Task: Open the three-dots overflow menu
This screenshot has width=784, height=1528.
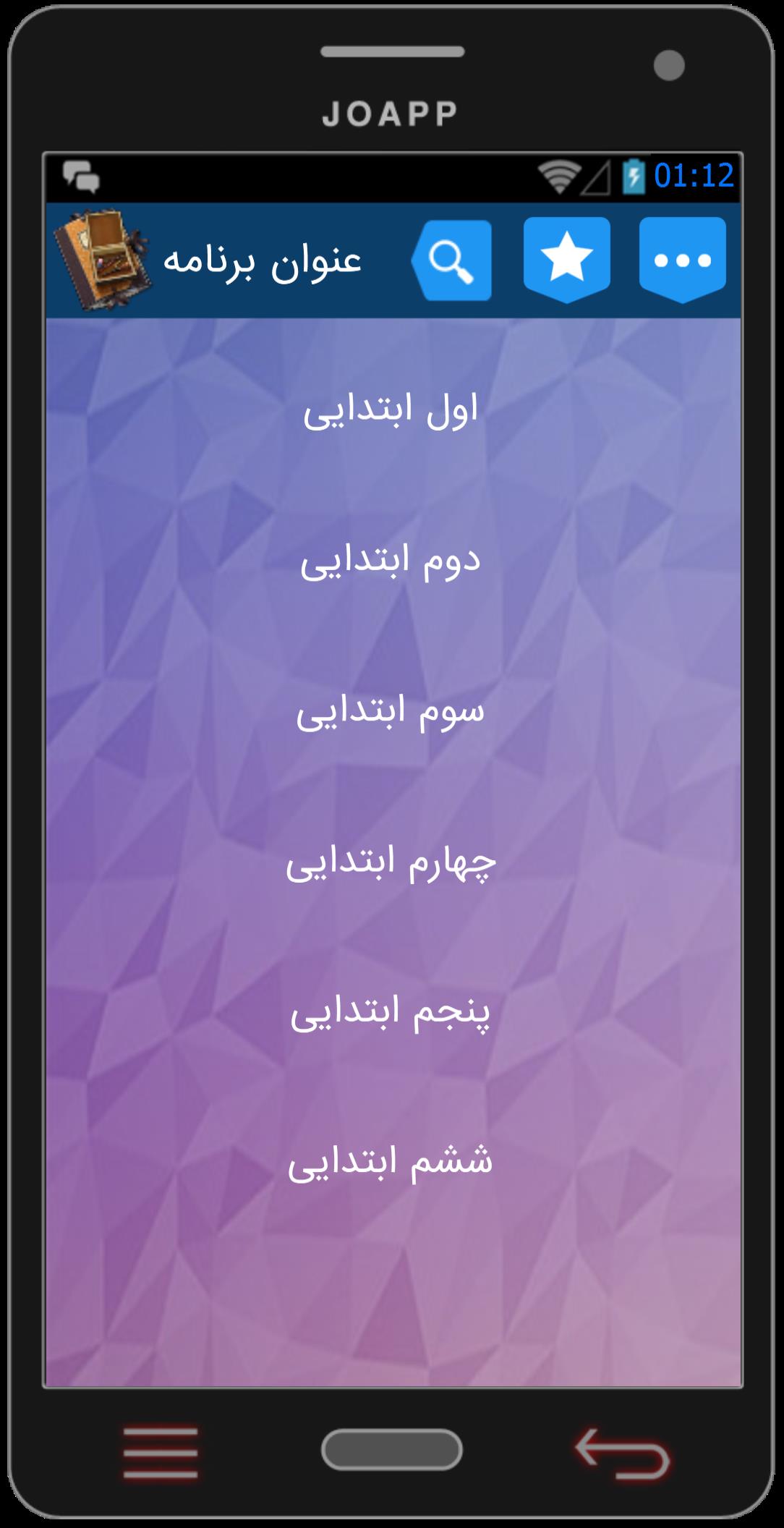Action: pyautogui.click(x=682, y=259)
